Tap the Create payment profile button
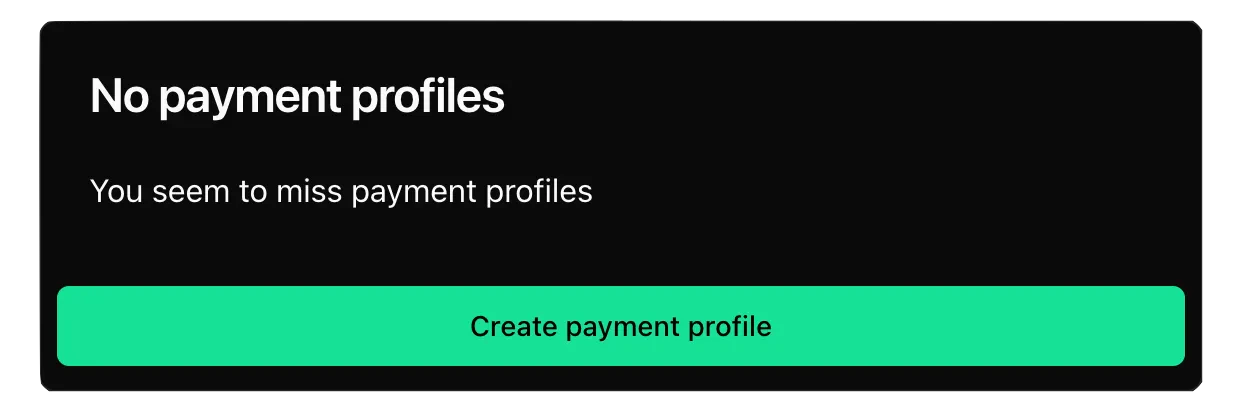 (x=620, y=326)
